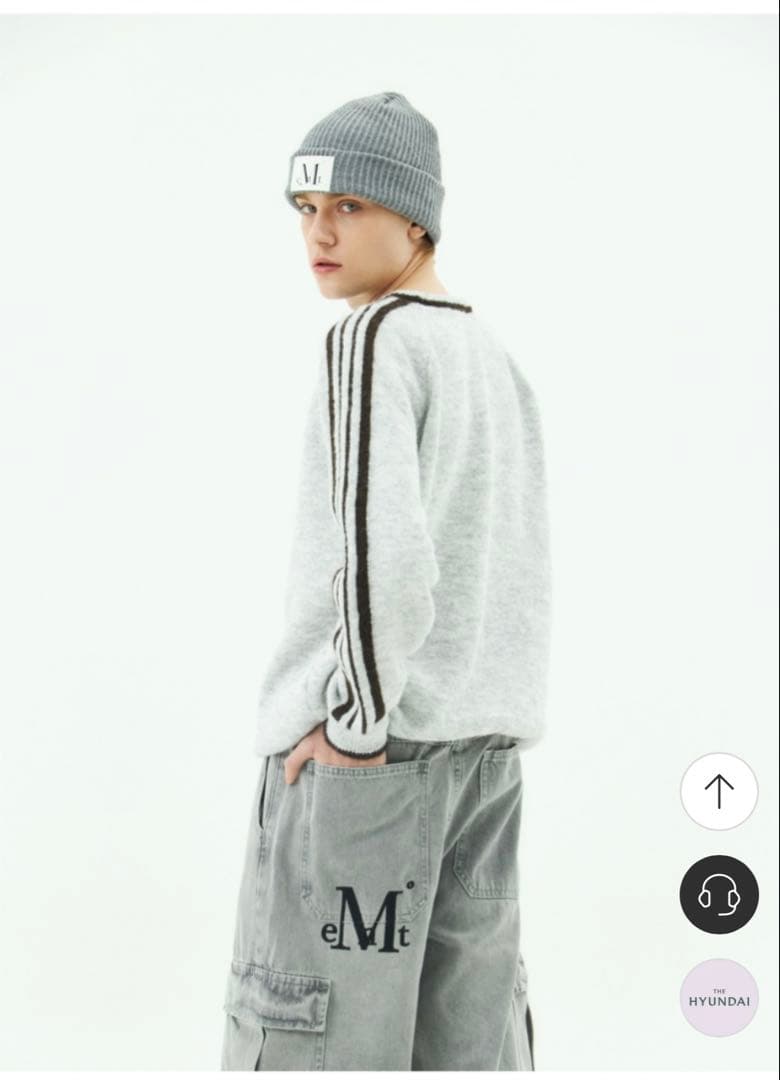Tap the black stripes on the sleeve

(x=355, y=500)
